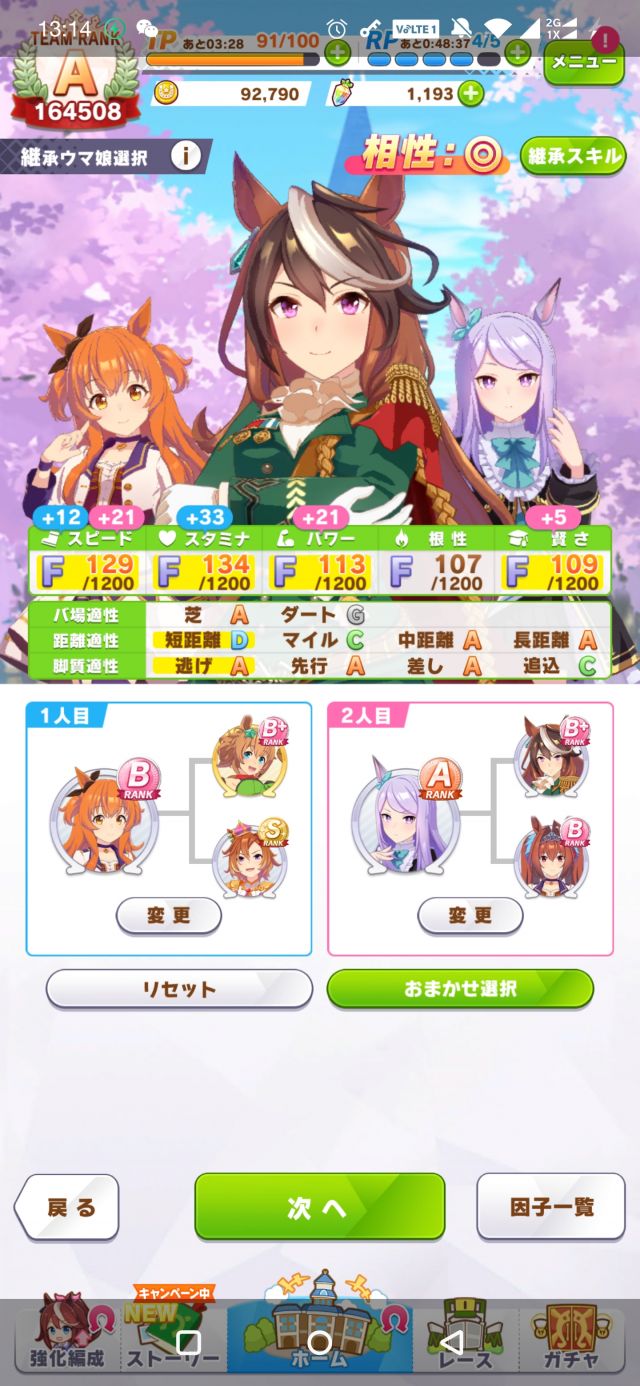Image resolution: width=640 pixels, height=1386 pixels.
Task: Go back with 戻る
Action: click(70, 1207)
